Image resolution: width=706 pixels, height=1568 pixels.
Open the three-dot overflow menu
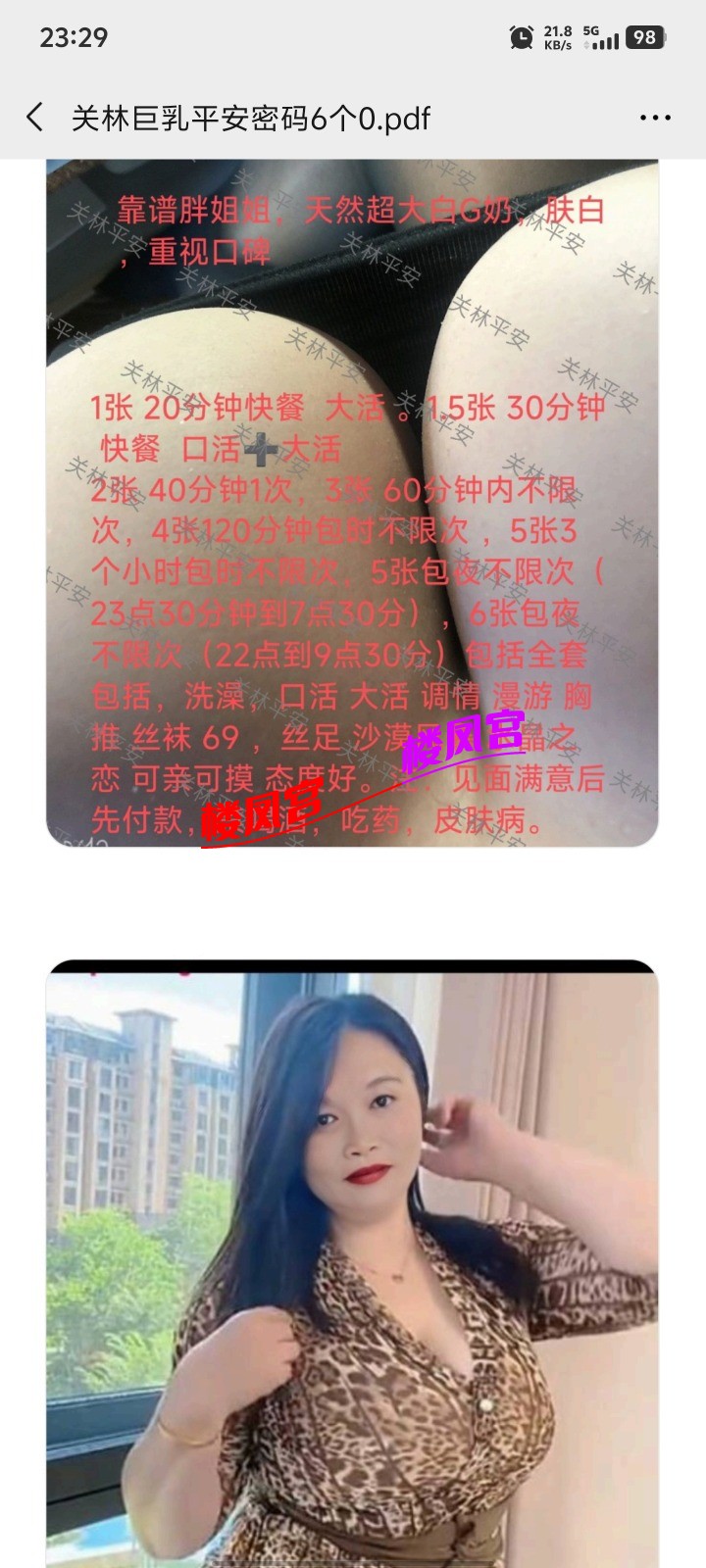click(655, 118)
